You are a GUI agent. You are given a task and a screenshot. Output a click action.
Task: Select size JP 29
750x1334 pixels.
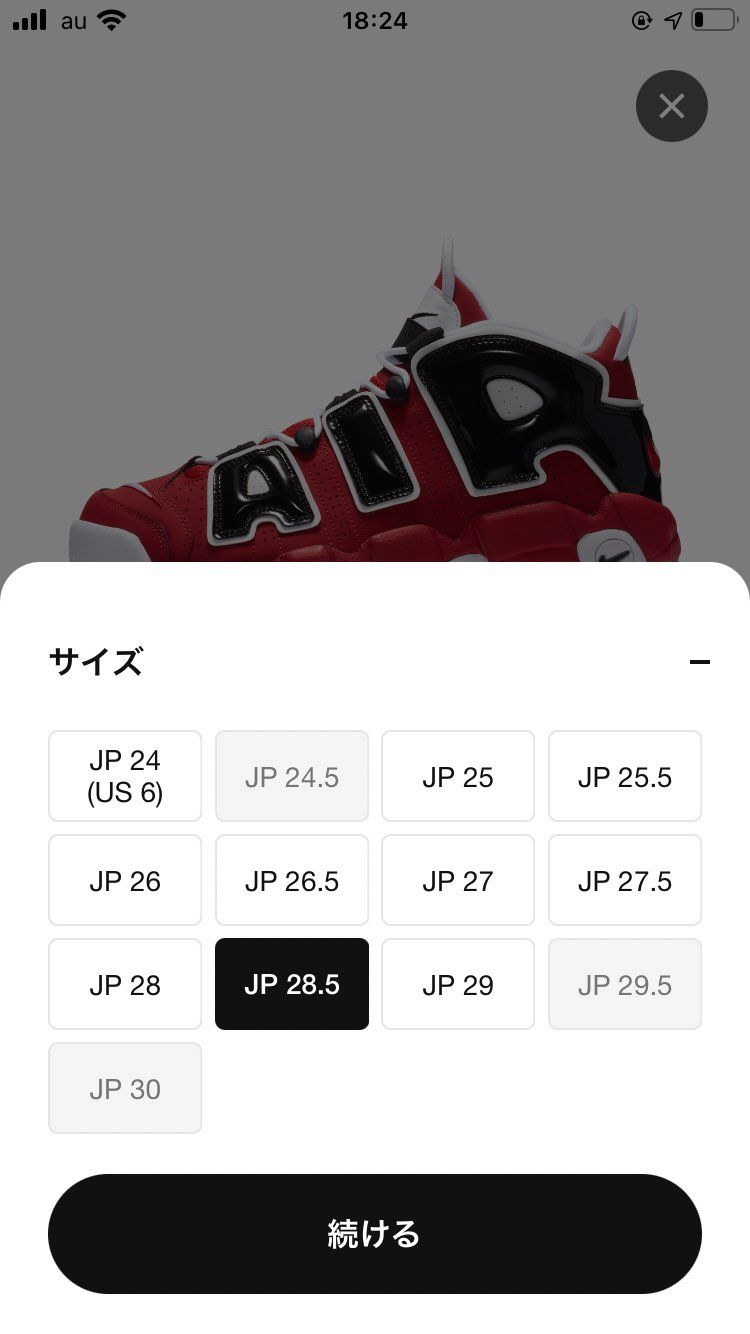coord(458,984)
